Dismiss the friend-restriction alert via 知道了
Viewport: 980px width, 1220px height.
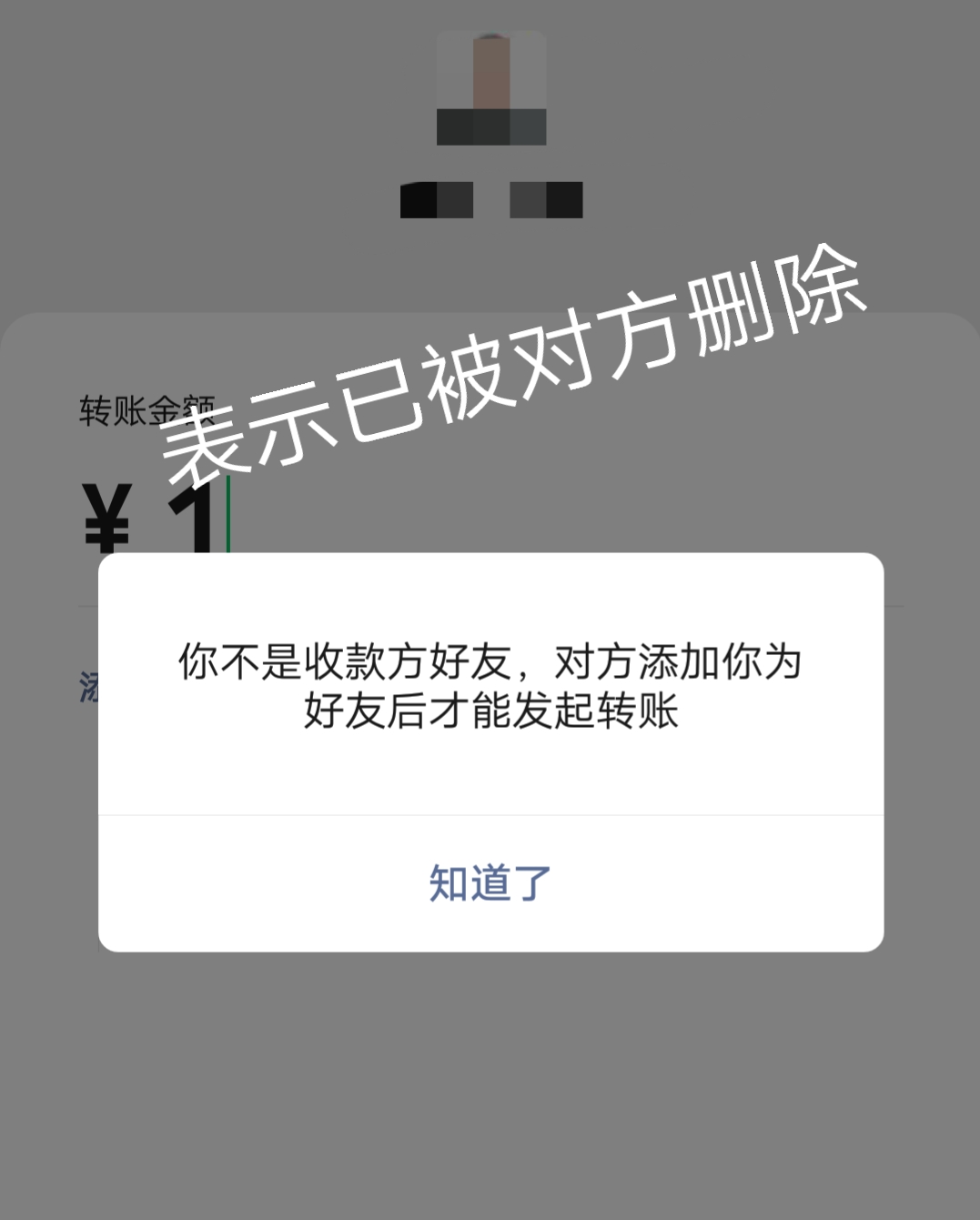pyautogui.click(x=490, y=881)
